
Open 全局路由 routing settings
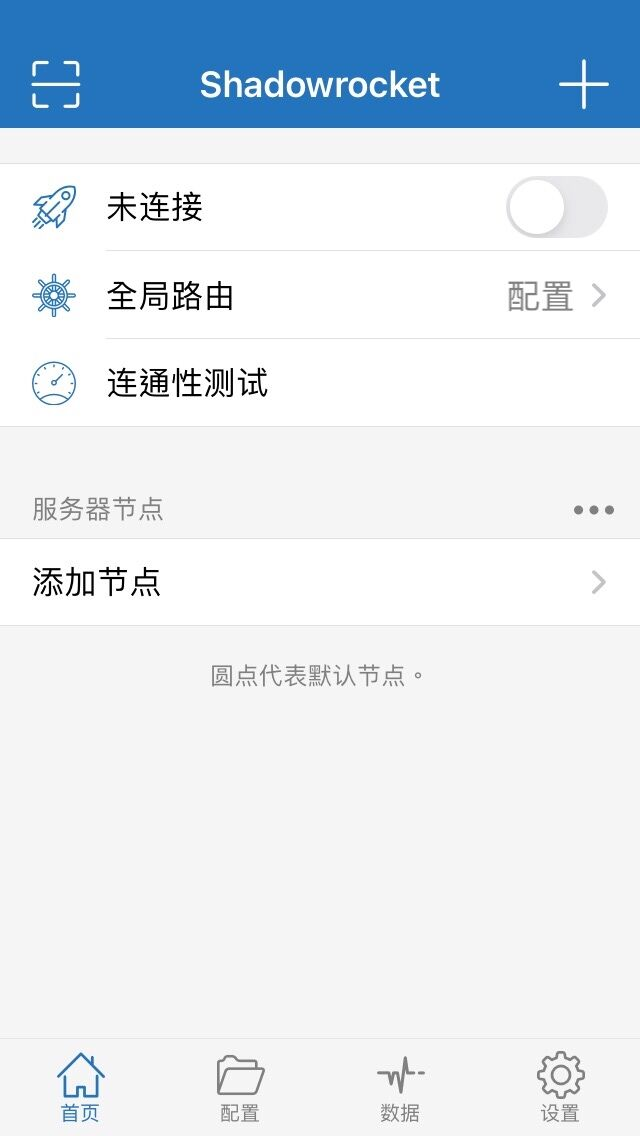[x=320, y=296]
